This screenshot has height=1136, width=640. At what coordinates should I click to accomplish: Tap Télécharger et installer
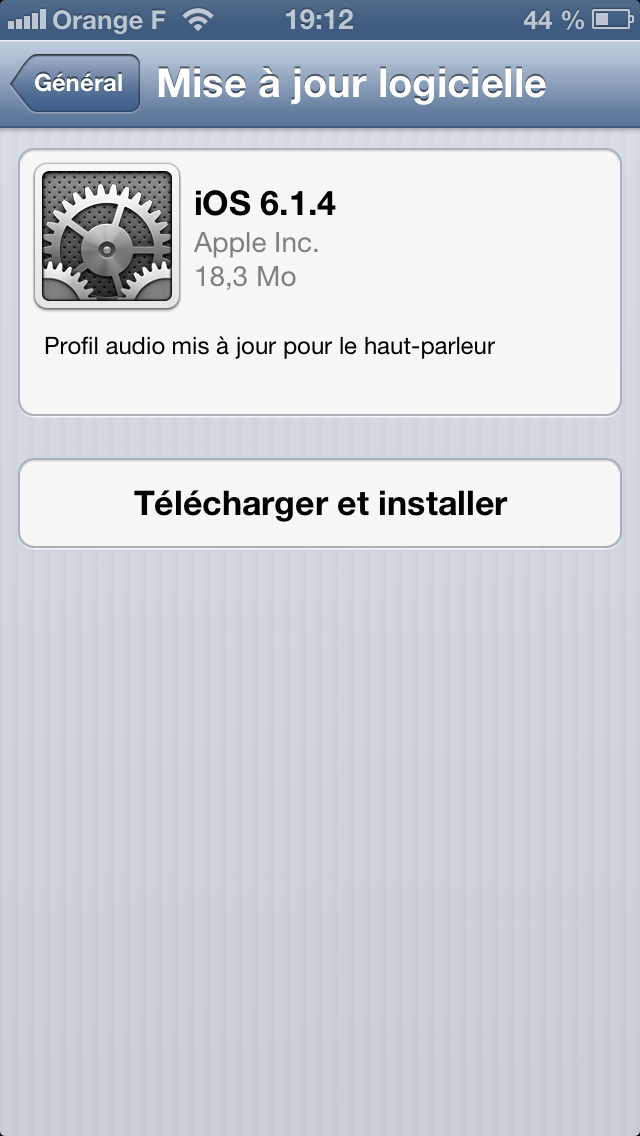[x=320, y=503]
